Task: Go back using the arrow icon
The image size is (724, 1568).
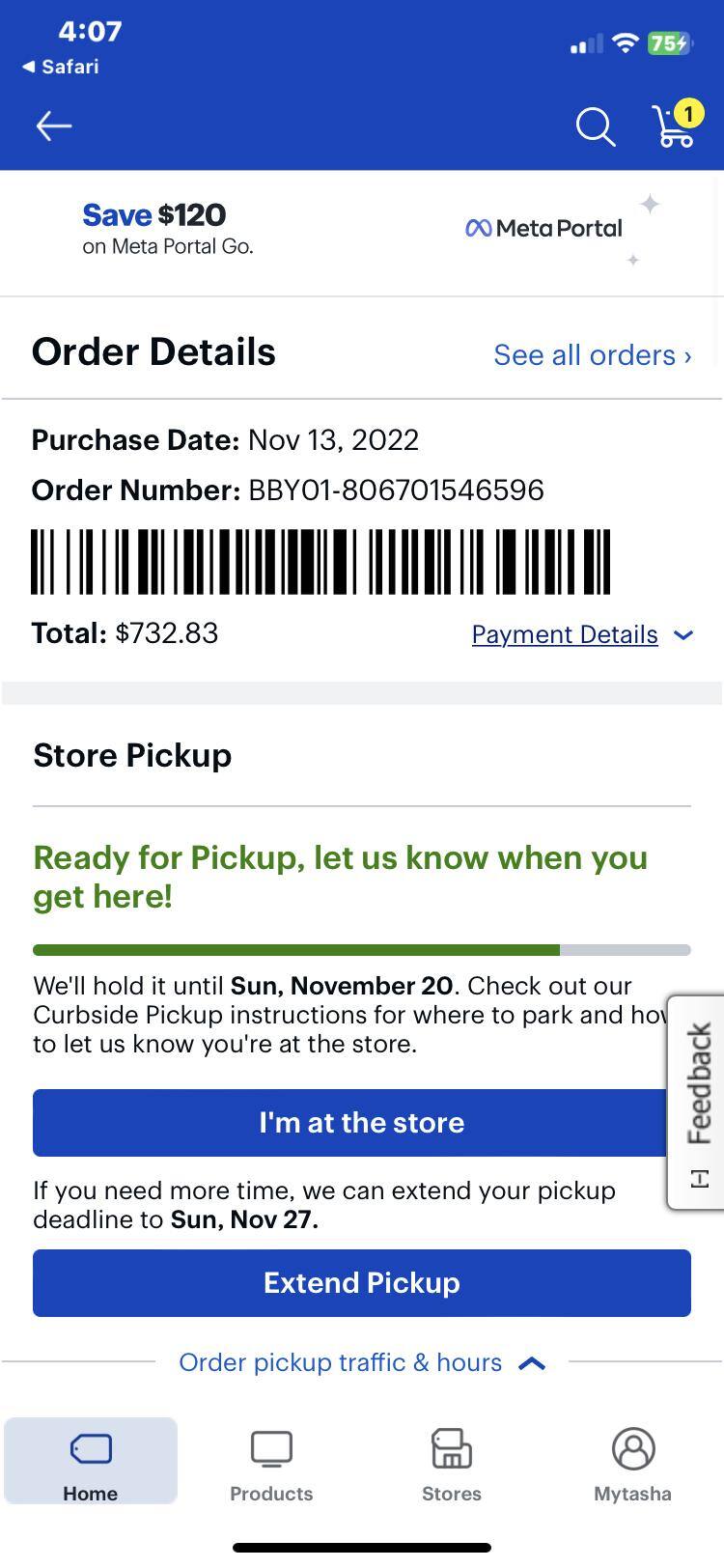Action: coord(53,126)
